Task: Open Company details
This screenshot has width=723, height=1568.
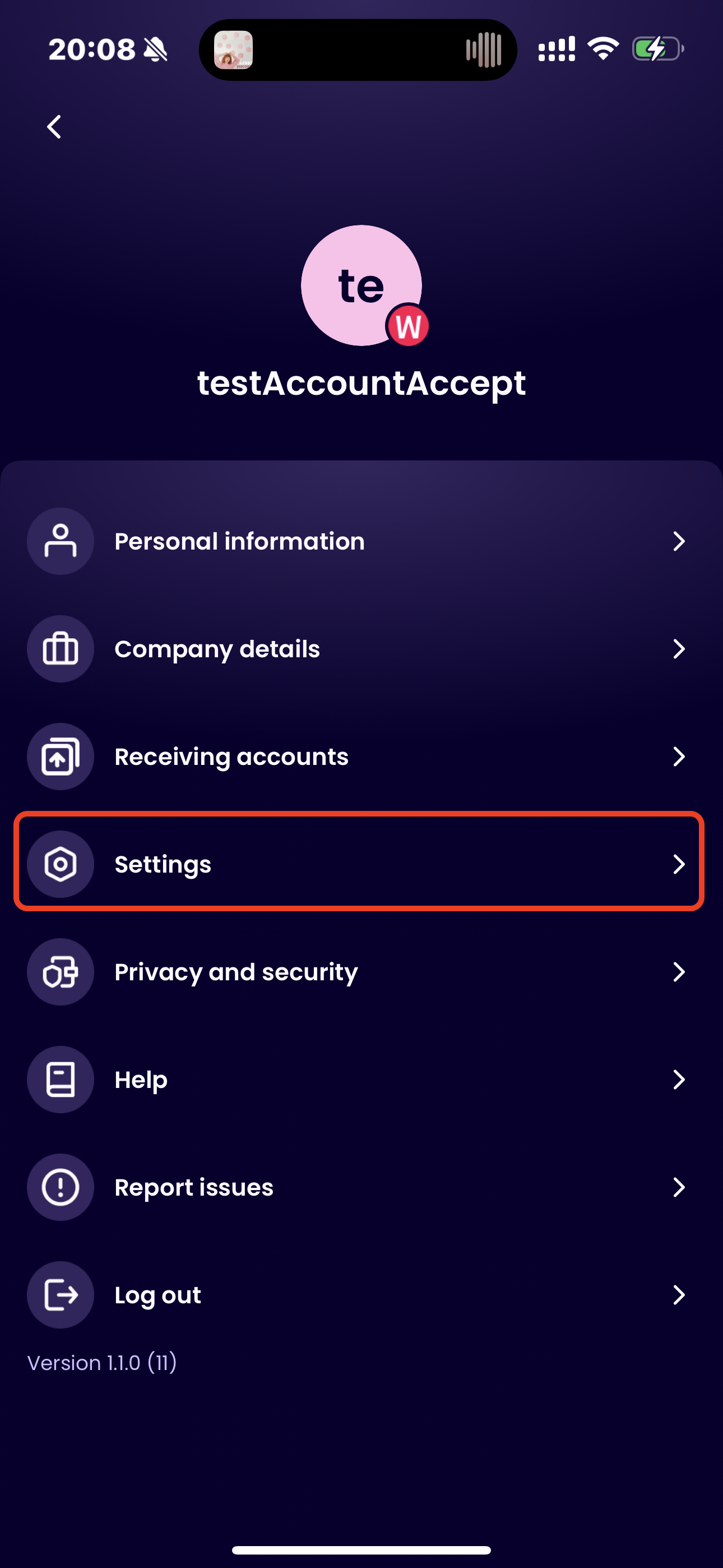Action: point(359,649)
